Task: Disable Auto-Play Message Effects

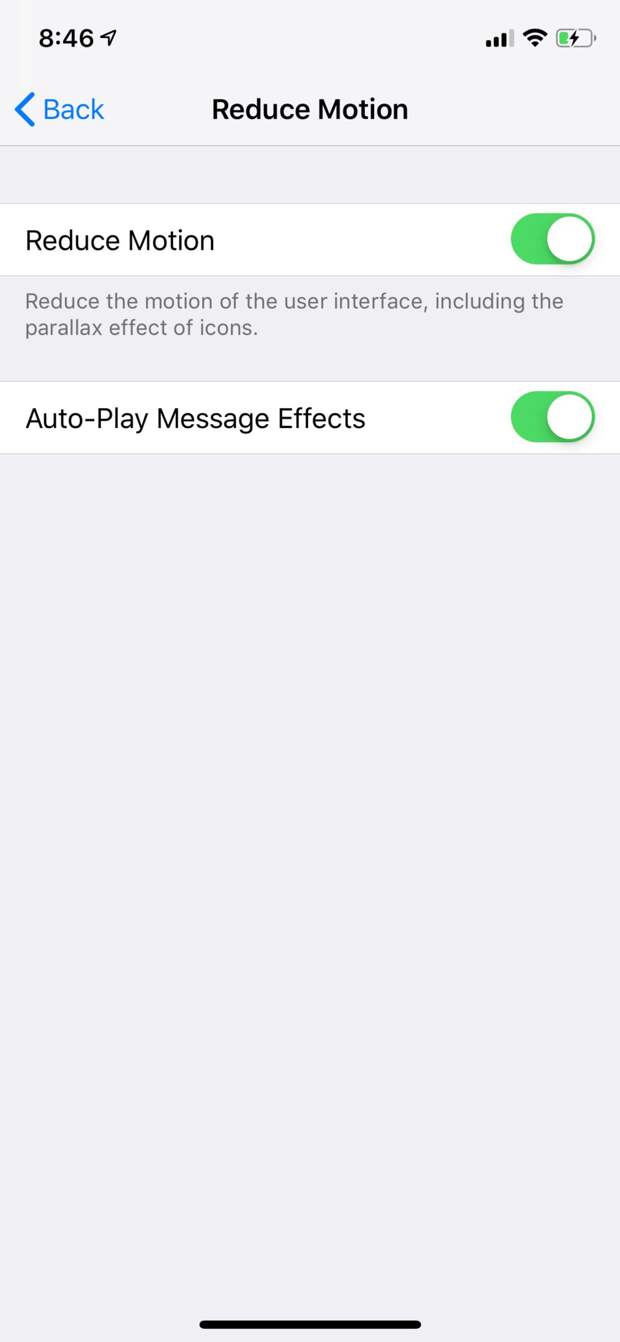Action: coord(553,417)
